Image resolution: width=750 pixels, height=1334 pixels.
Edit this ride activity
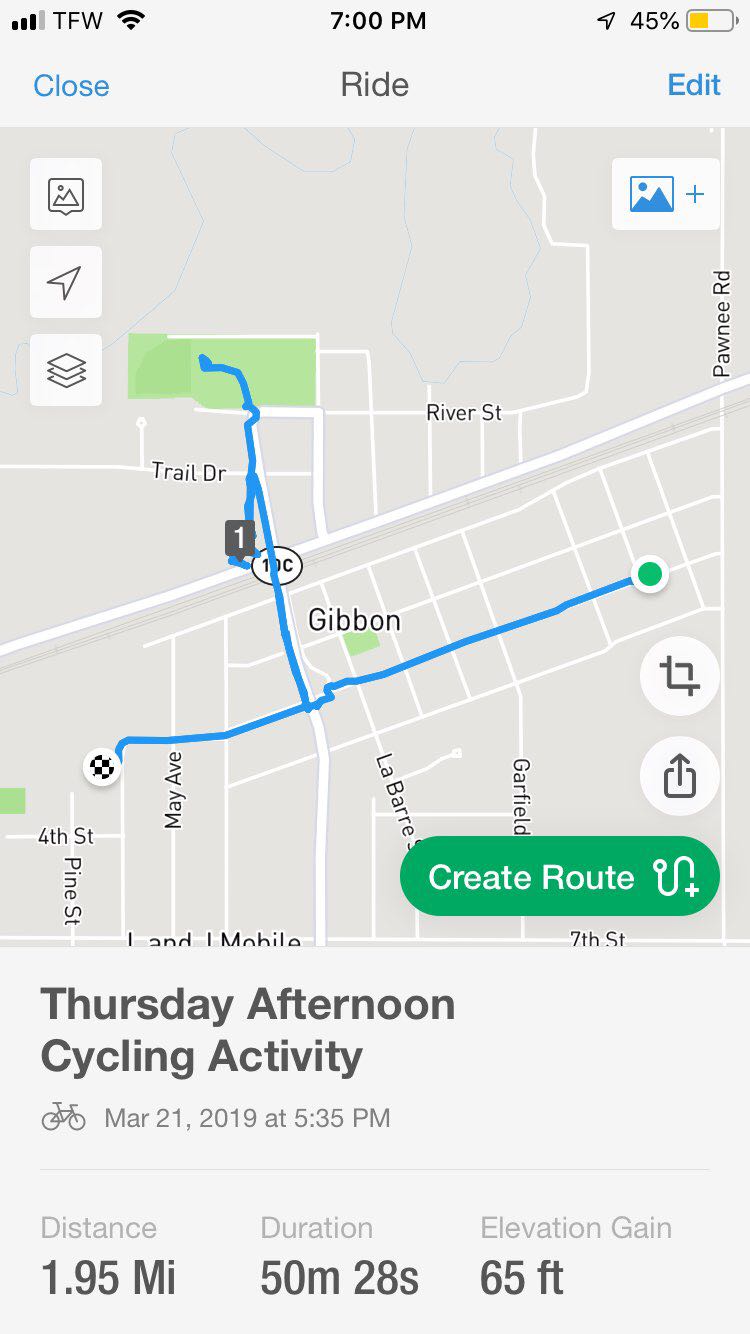pos(693,85)
